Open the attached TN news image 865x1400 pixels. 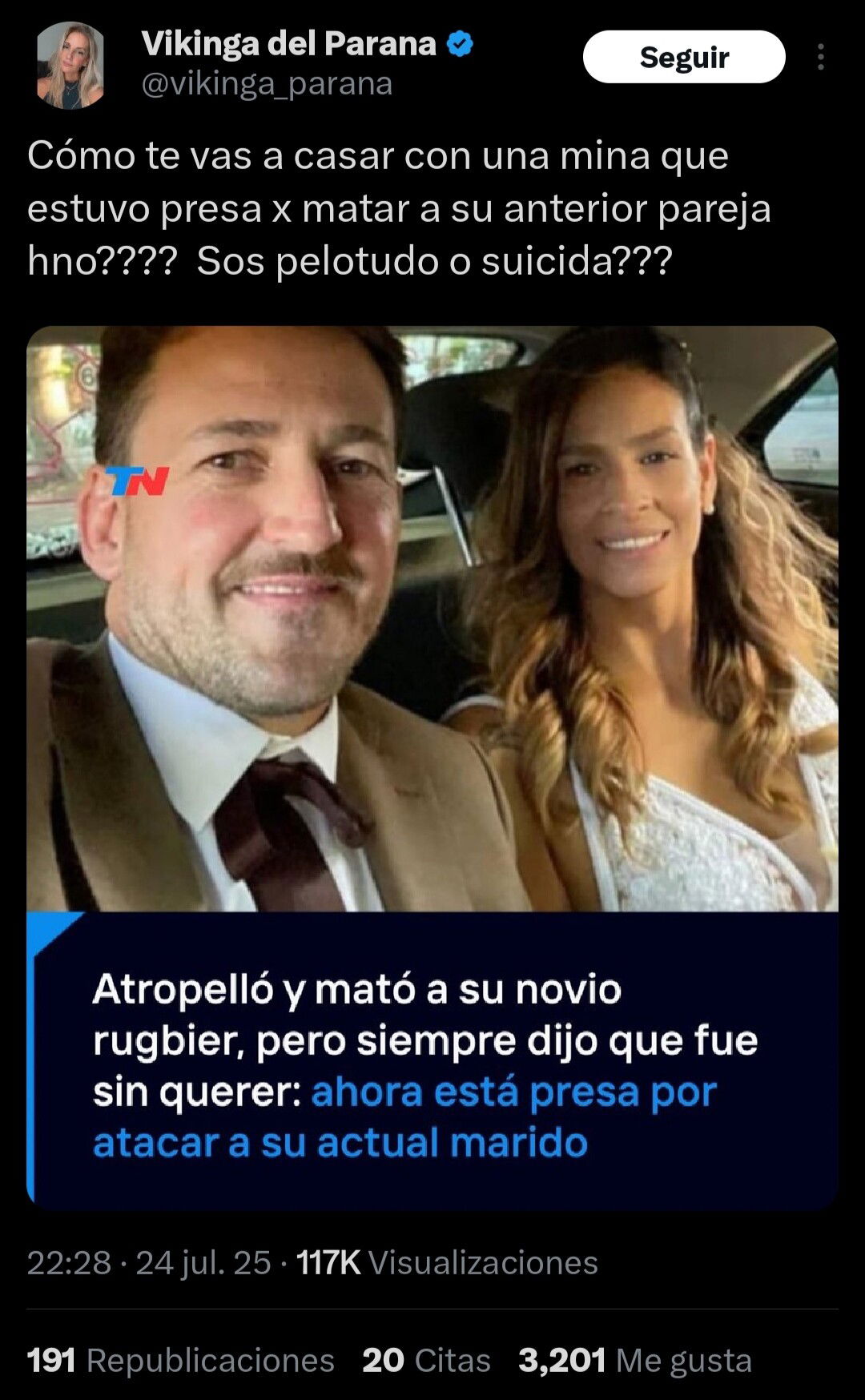tap(432, 766)
